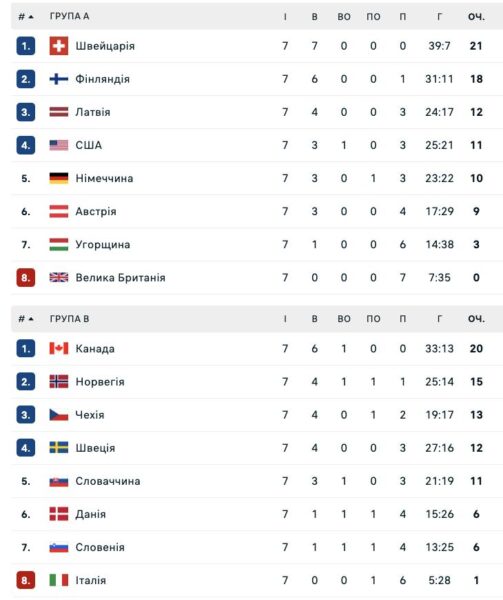This screenshot has width=503, height=600.
Task: Select Швеція in the Group B table
Action: click(257, 448)
